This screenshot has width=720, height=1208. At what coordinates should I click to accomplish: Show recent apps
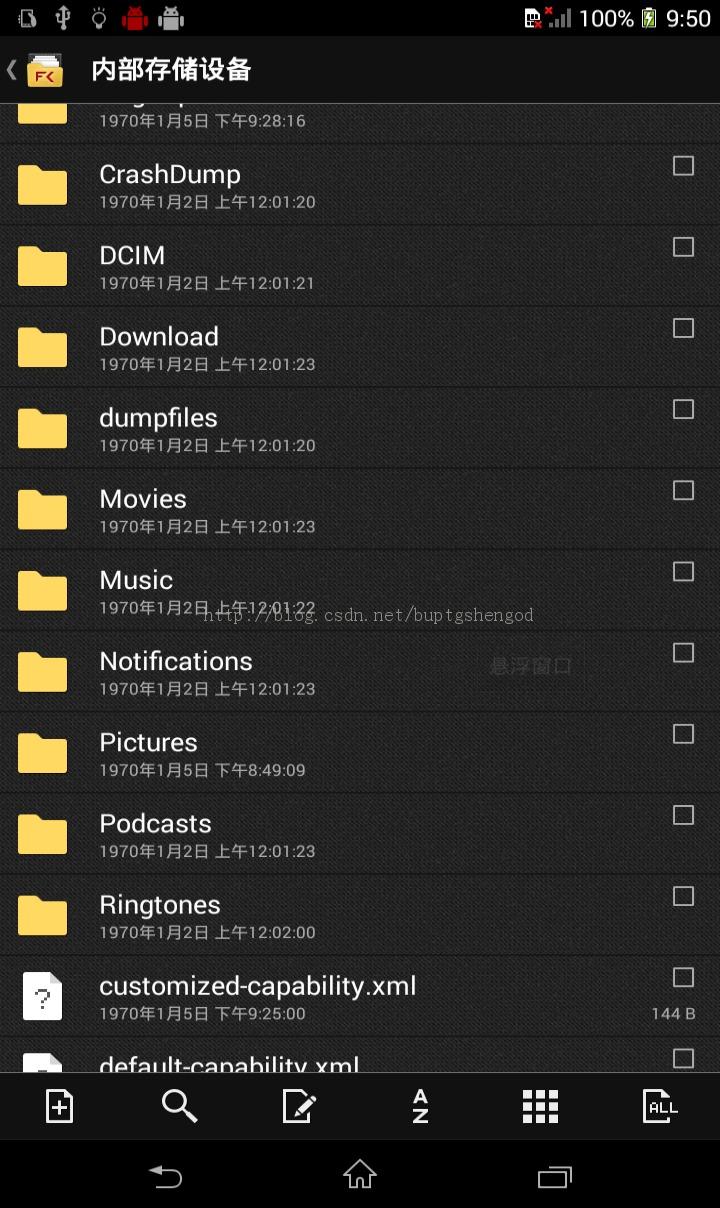pyautogui.click(x=554, y=1176)
